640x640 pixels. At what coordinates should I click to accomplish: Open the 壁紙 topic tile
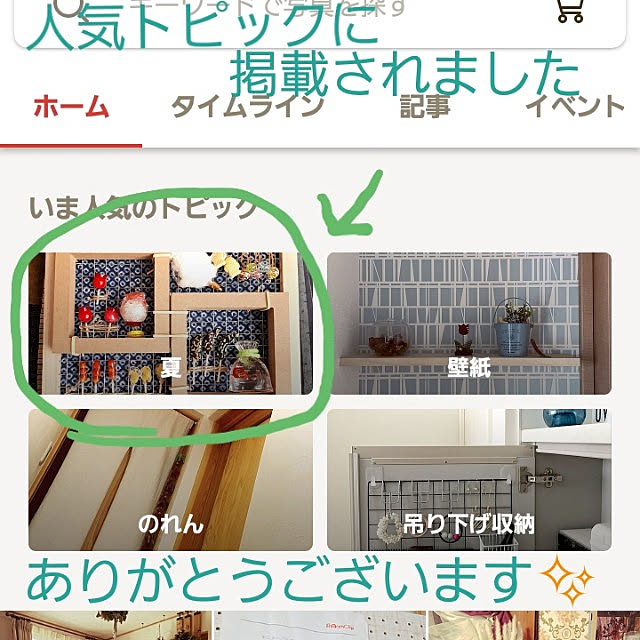click(x=468, y=323)
